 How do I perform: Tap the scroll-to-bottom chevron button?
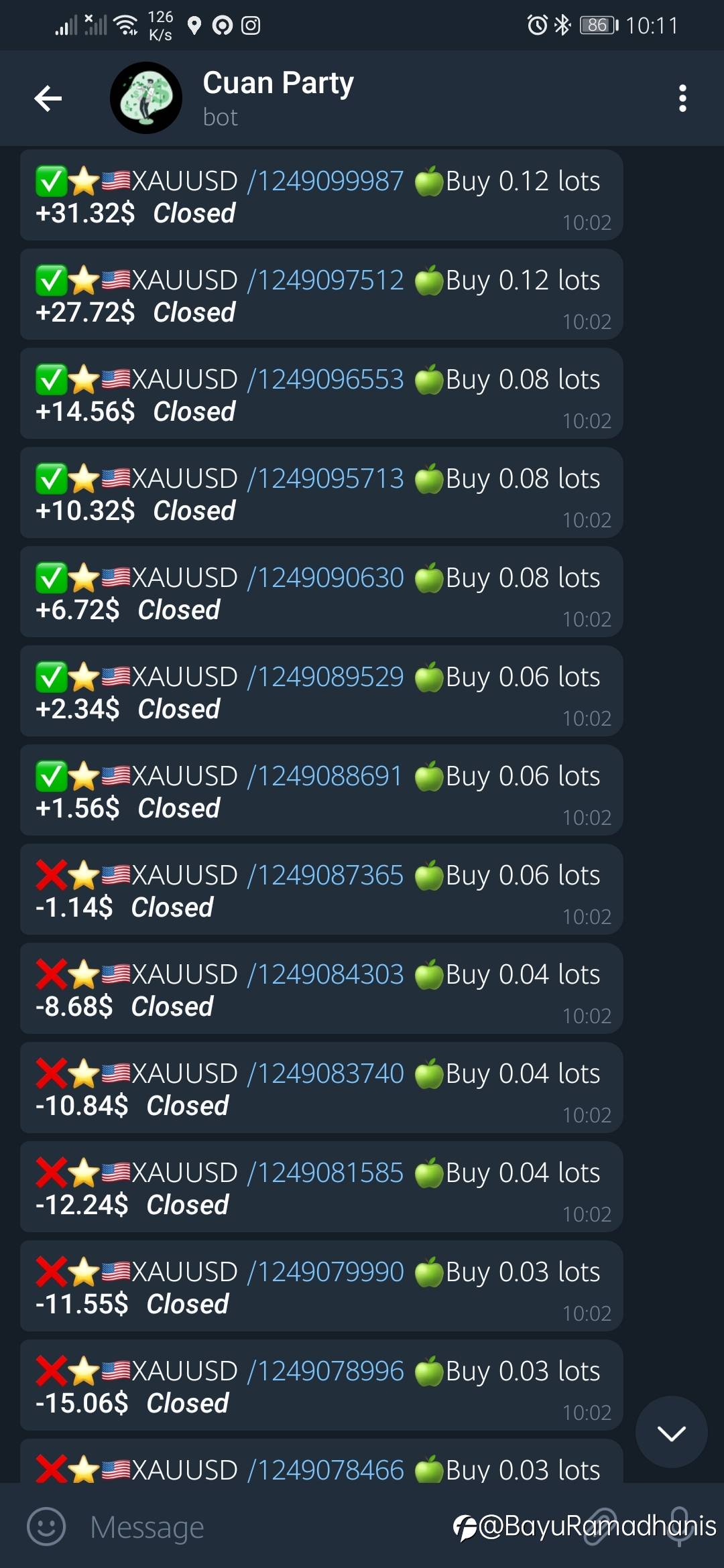click(671, 1433)
